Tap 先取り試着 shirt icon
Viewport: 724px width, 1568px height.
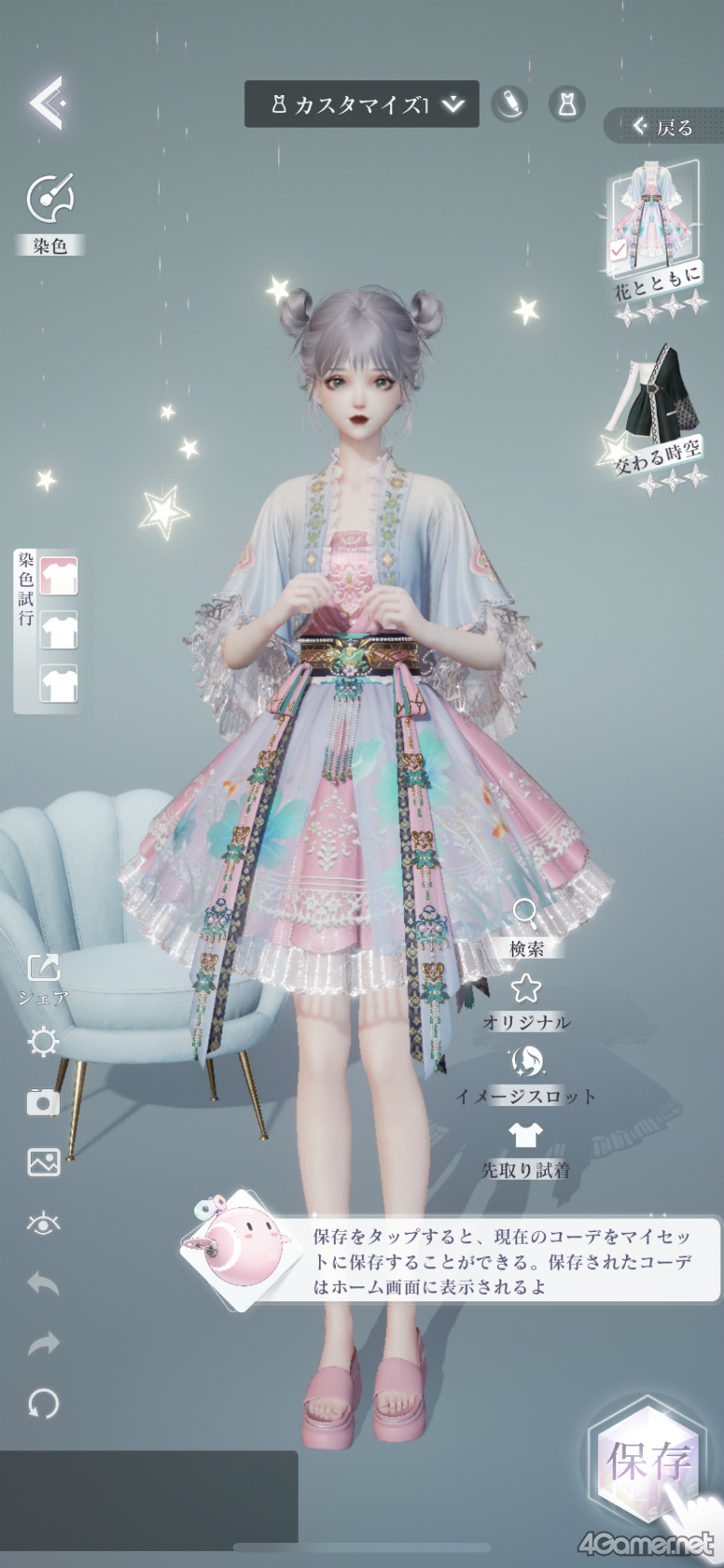tap(526, 1149)
